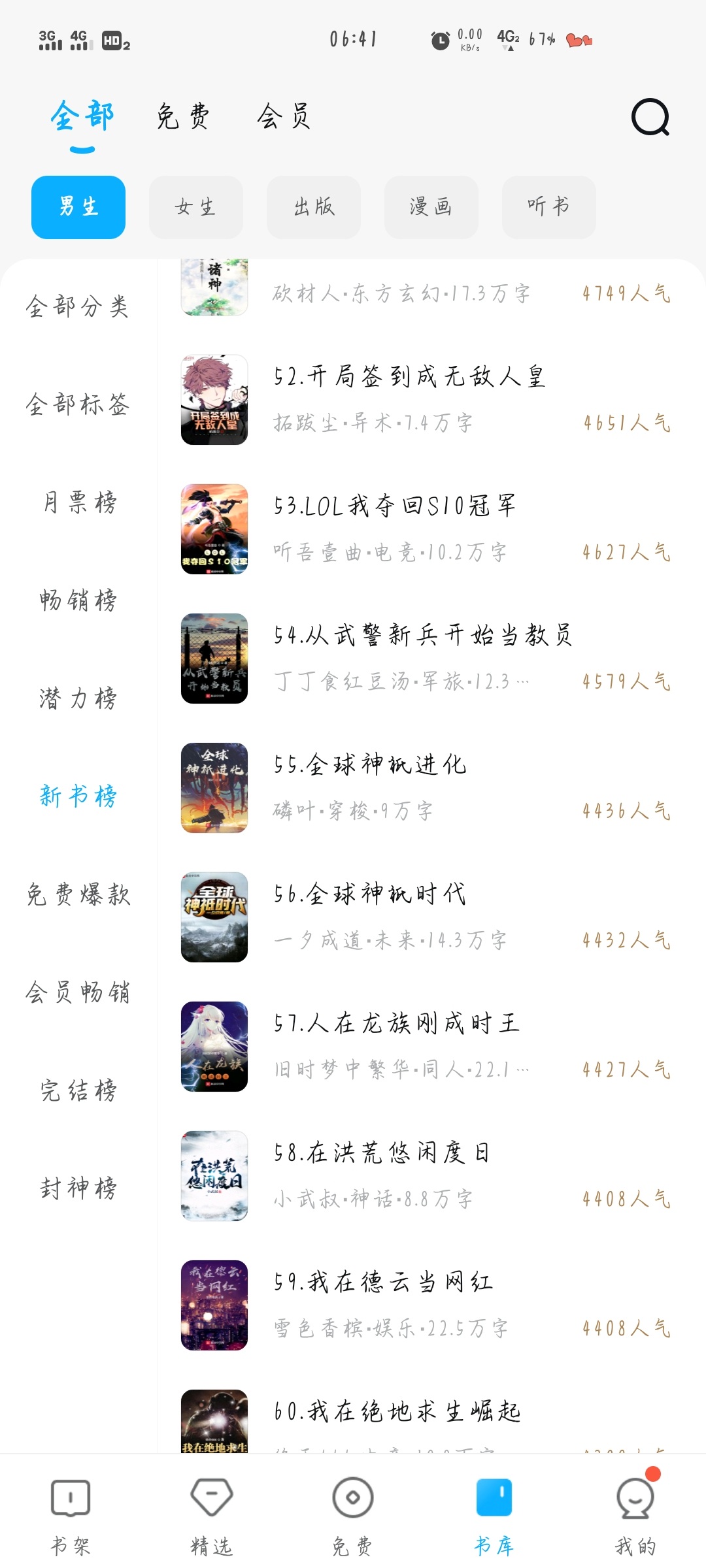Select 完结榜 in the sidebar

coord(78,1090)
